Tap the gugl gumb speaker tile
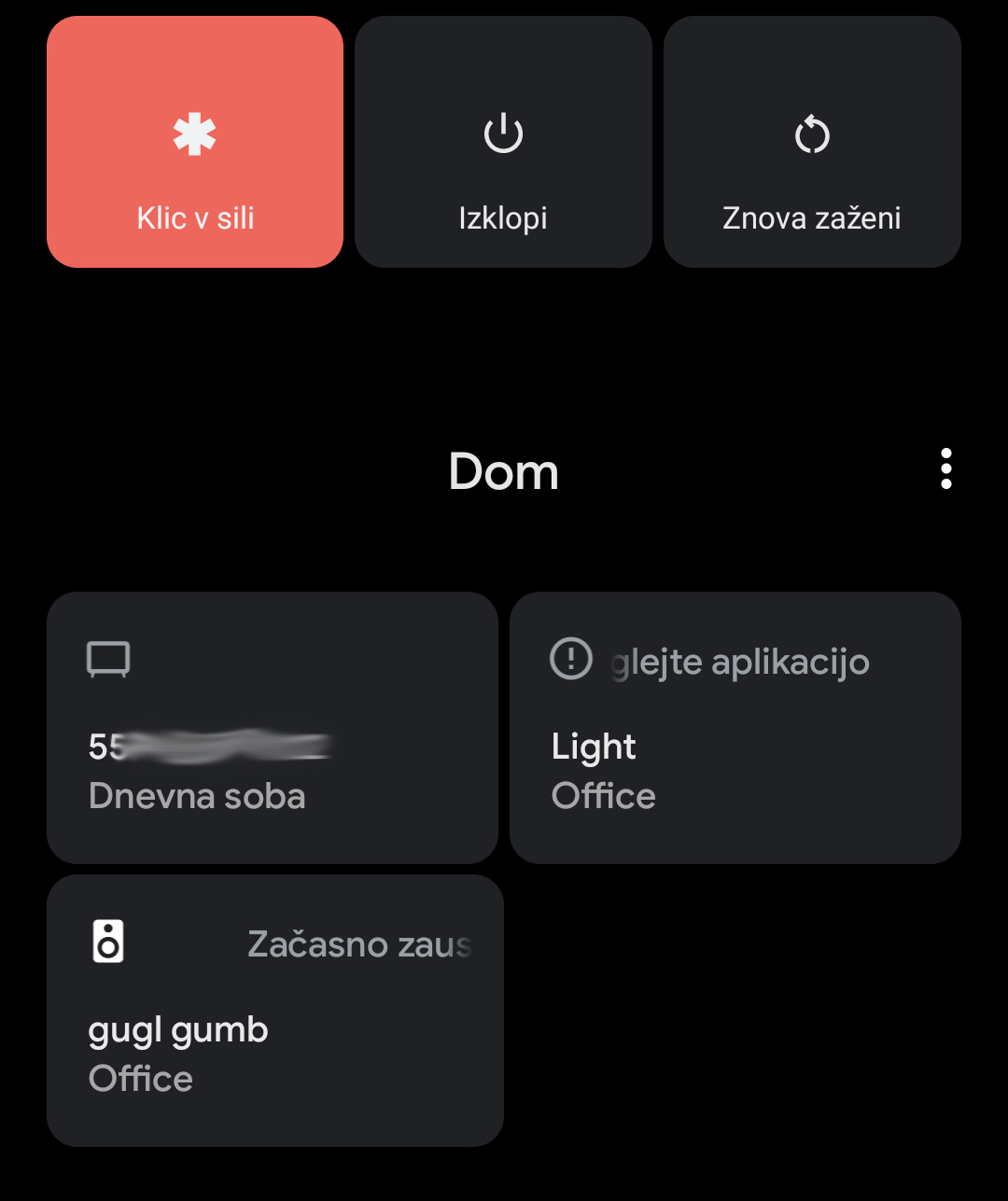The image size is (1008, 1201). pos(274,1010)
